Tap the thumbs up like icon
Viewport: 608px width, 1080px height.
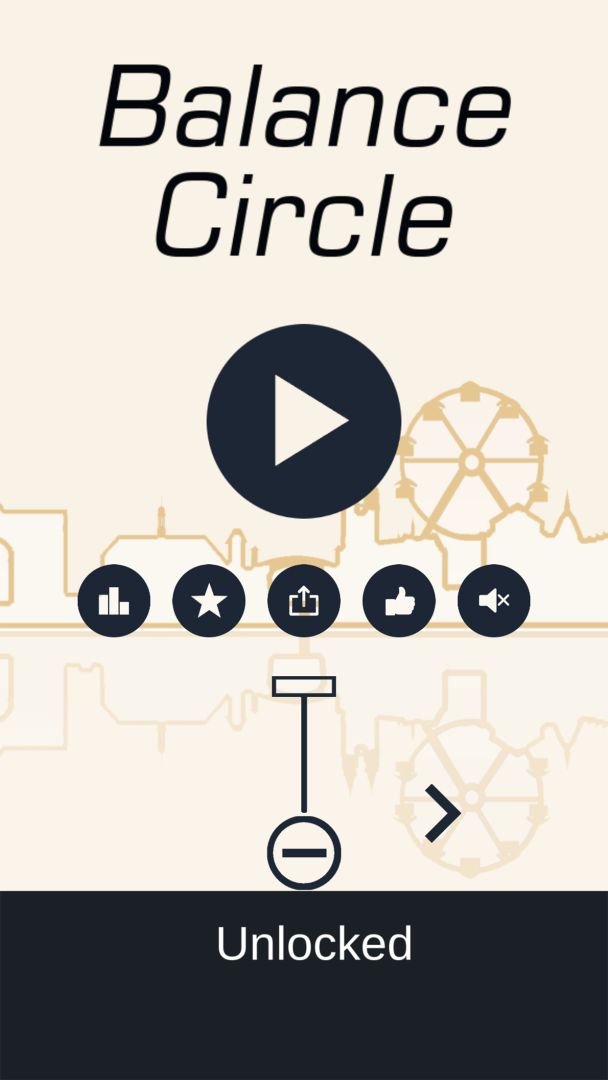[x=399, y=601]
